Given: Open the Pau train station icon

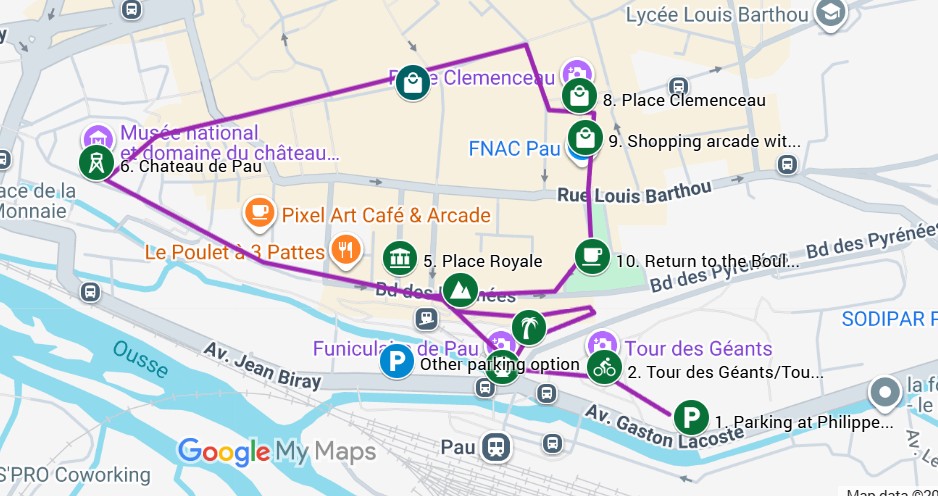Looking at the screenshot, I should pos(494,445).
